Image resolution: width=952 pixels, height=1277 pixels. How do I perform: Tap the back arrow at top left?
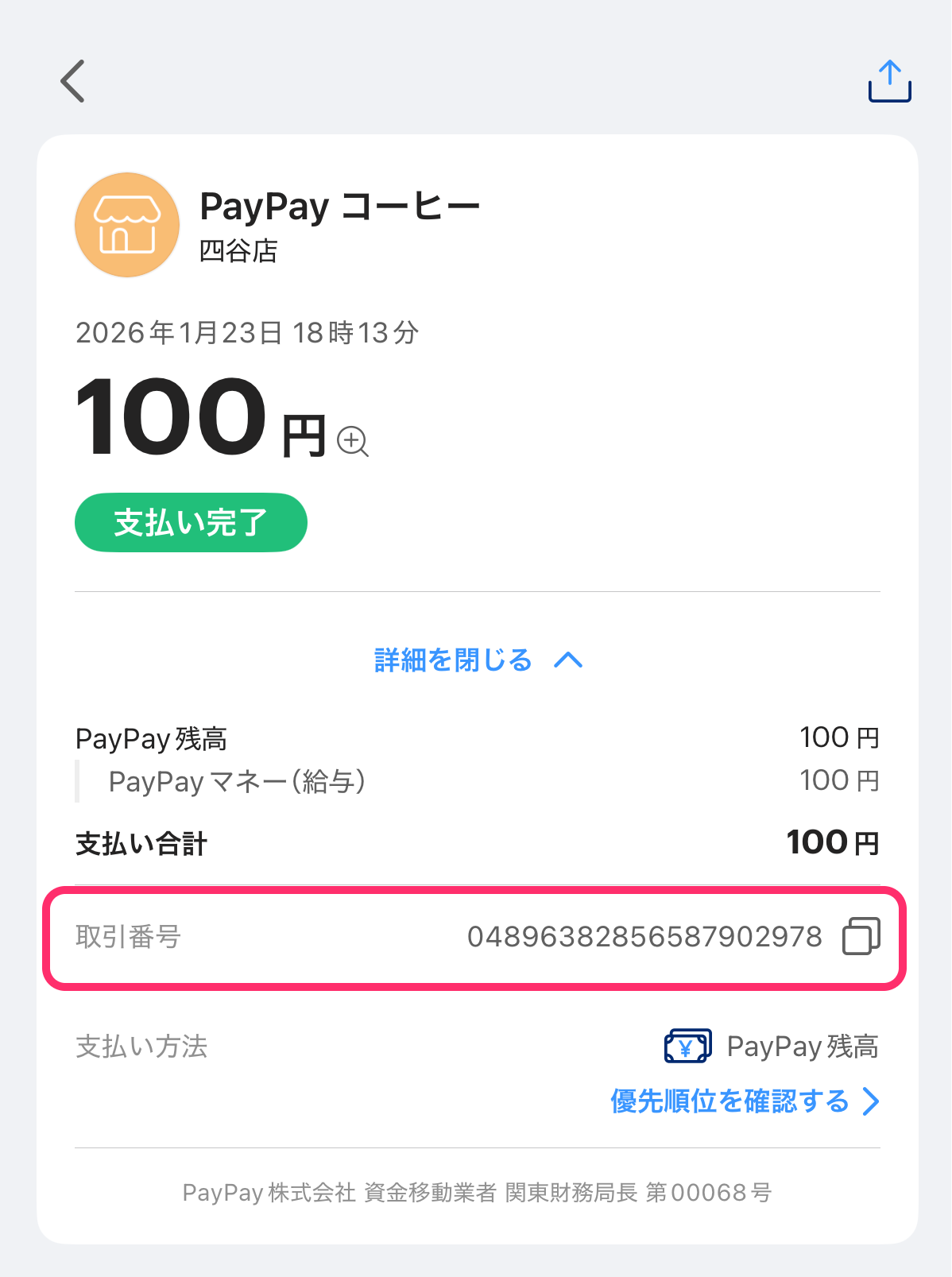pyautogui.click(x=72, y=81)
